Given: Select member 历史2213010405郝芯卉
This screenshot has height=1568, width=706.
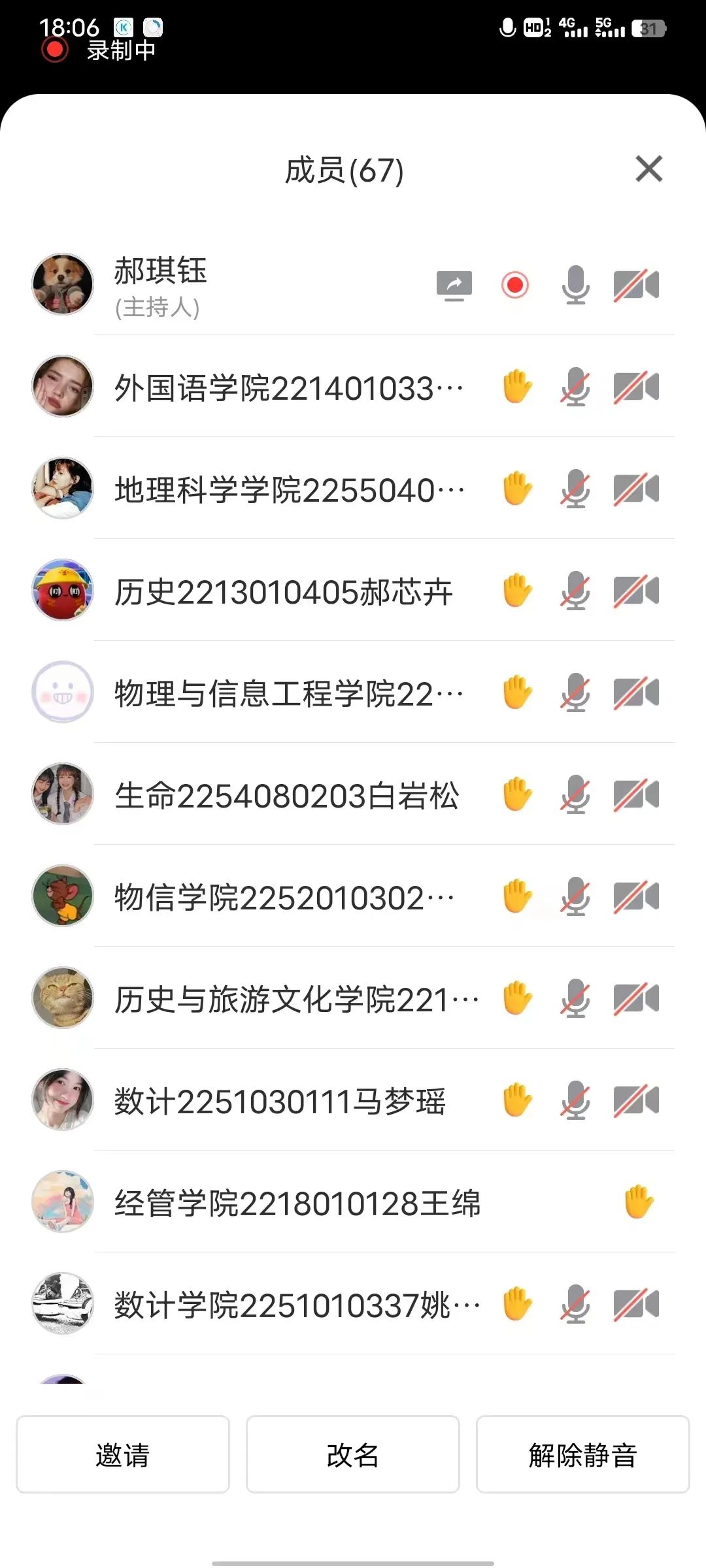Looking at the screenshot, I should click(284, 592).
